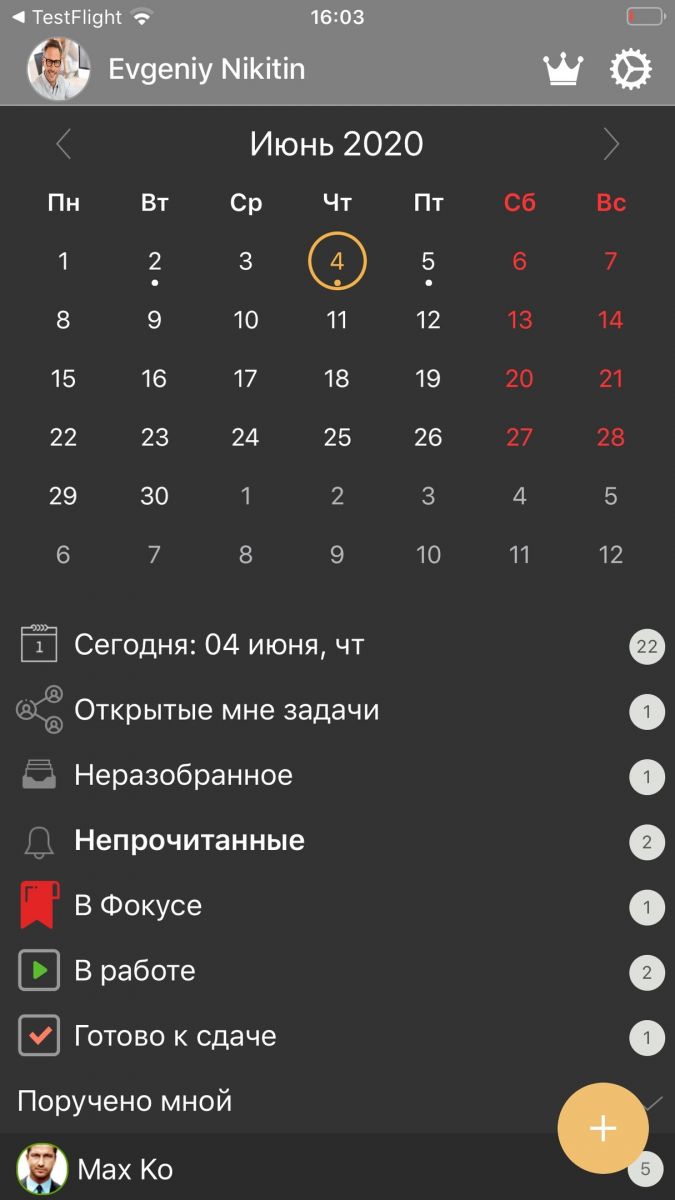Open Evgeniy Nikitin's profile picture
The image size is (675, 1200).
pyautogui.click(x=59, y=69)
